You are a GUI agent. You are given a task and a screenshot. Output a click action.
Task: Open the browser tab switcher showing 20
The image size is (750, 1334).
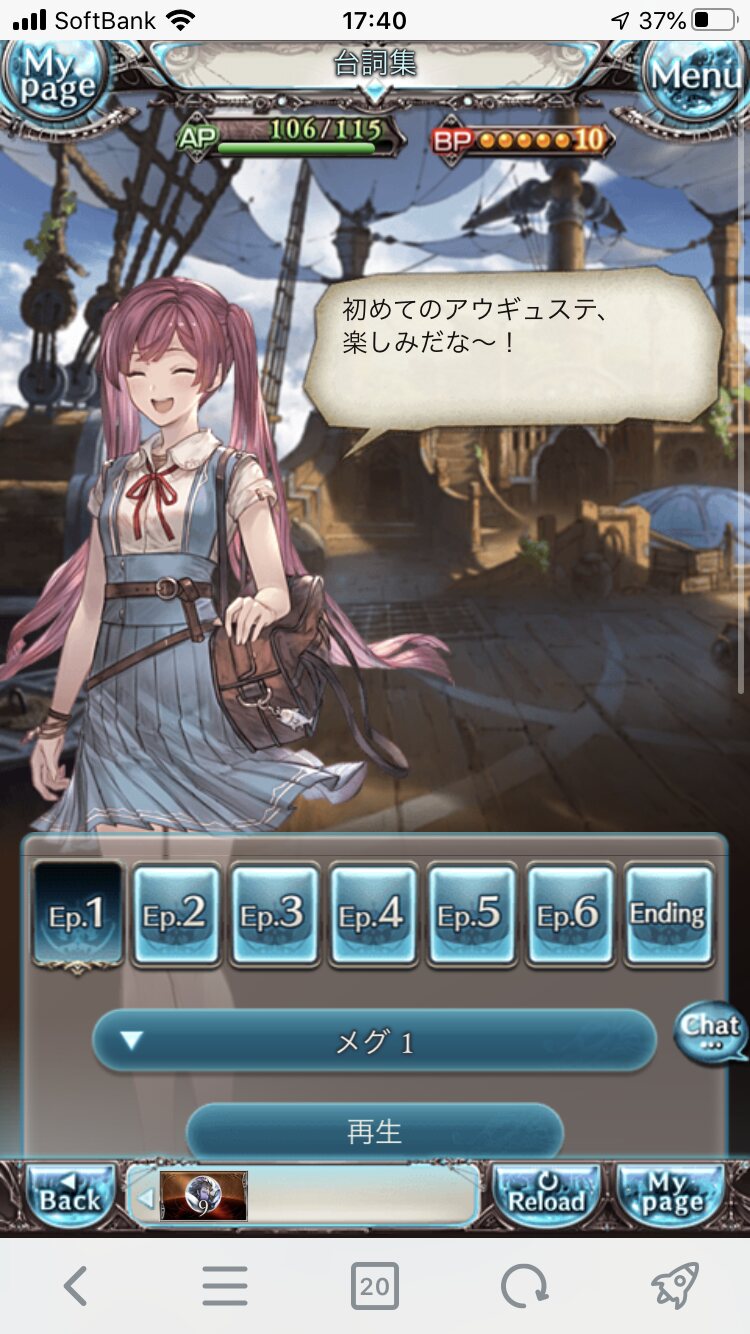point(374,1286)
